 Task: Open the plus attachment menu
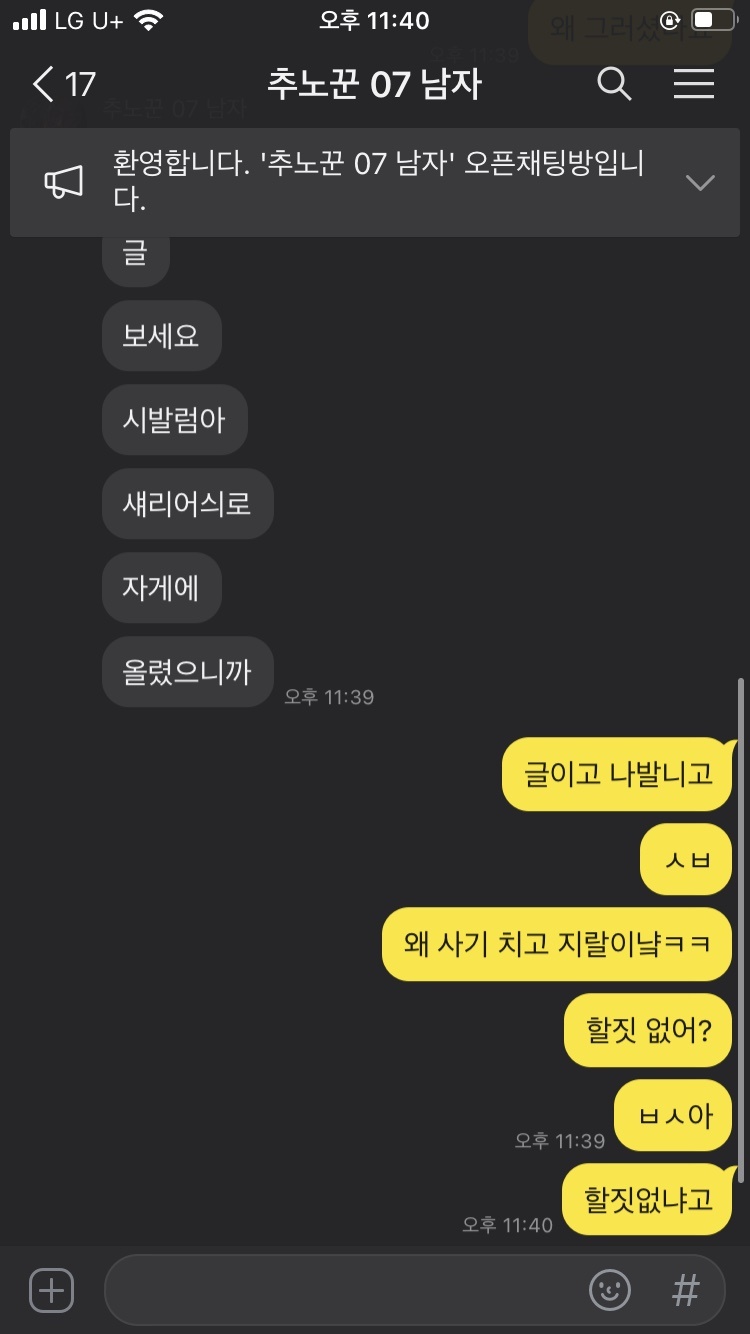pyautogui.click(x=52, y=1290)
